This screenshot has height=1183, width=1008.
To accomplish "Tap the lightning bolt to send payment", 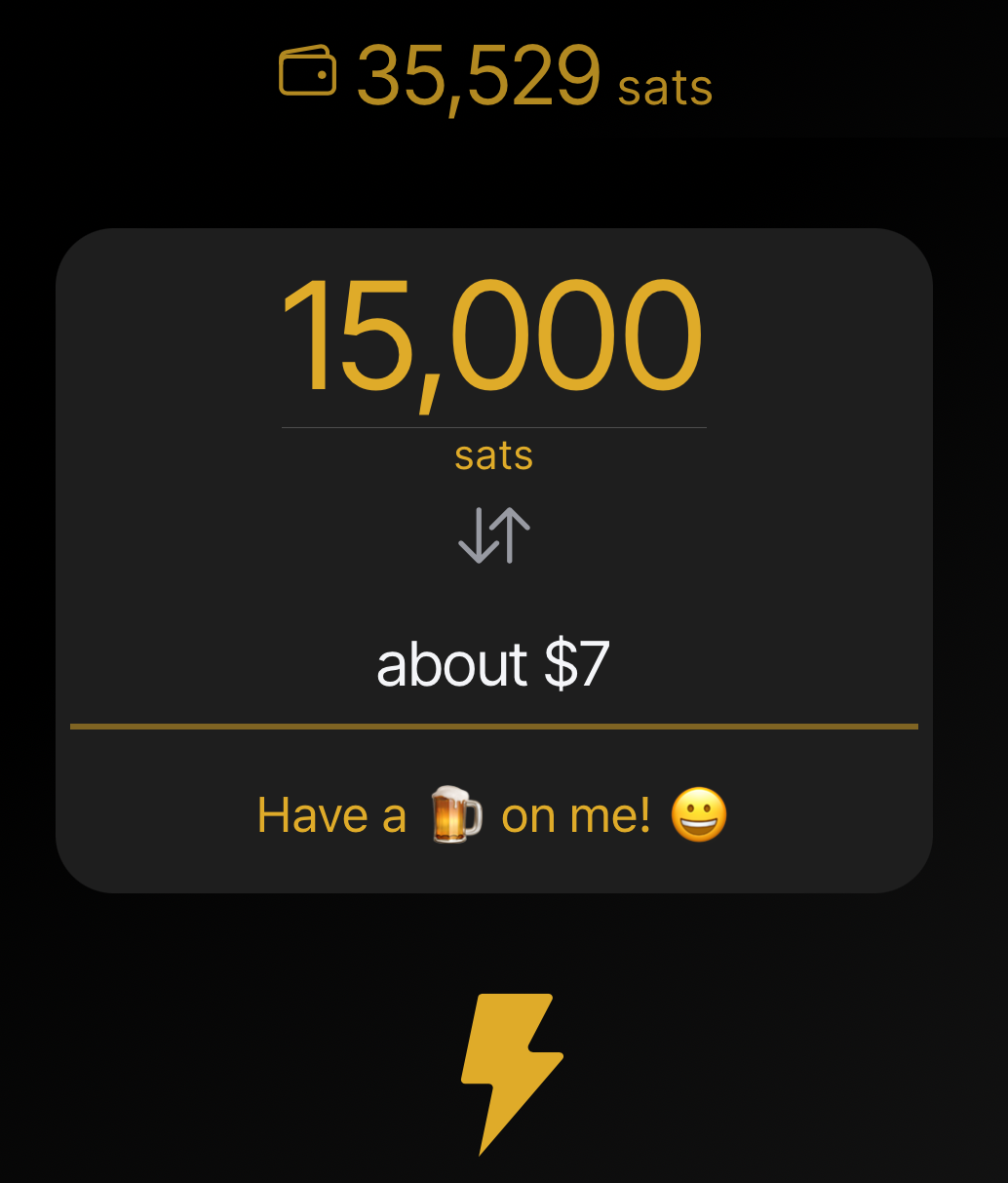I will pos(511,1073).
